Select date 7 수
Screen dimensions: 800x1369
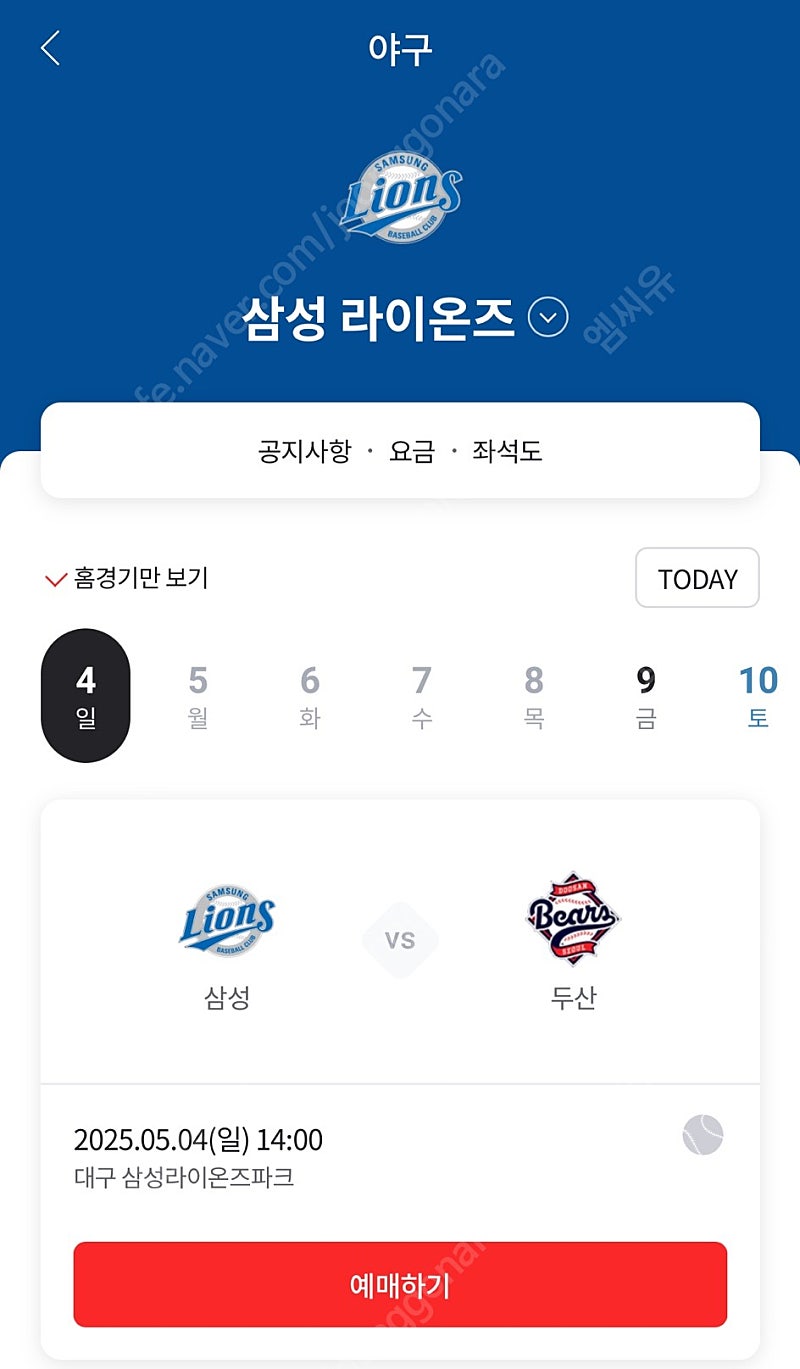[422, 696]
